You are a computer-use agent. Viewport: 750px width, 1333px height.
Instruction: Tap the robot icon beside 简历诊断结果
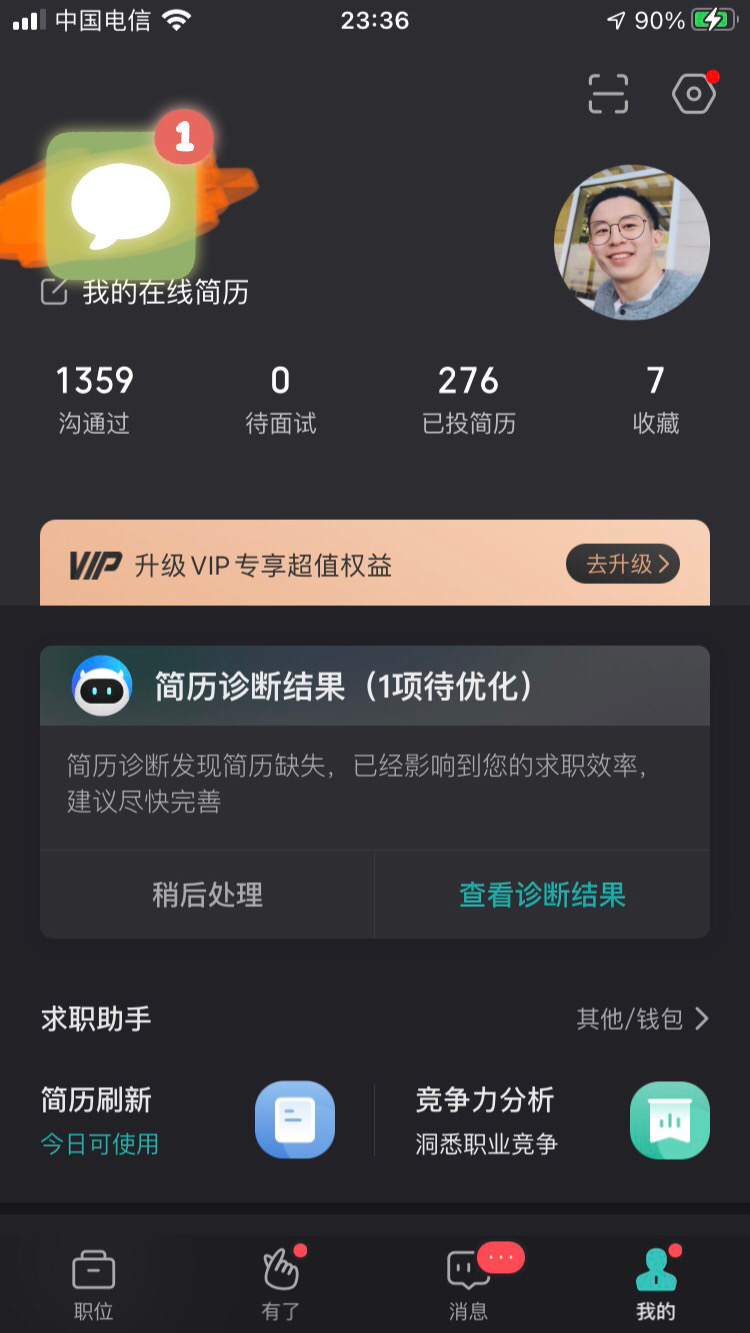pos(101,686)
